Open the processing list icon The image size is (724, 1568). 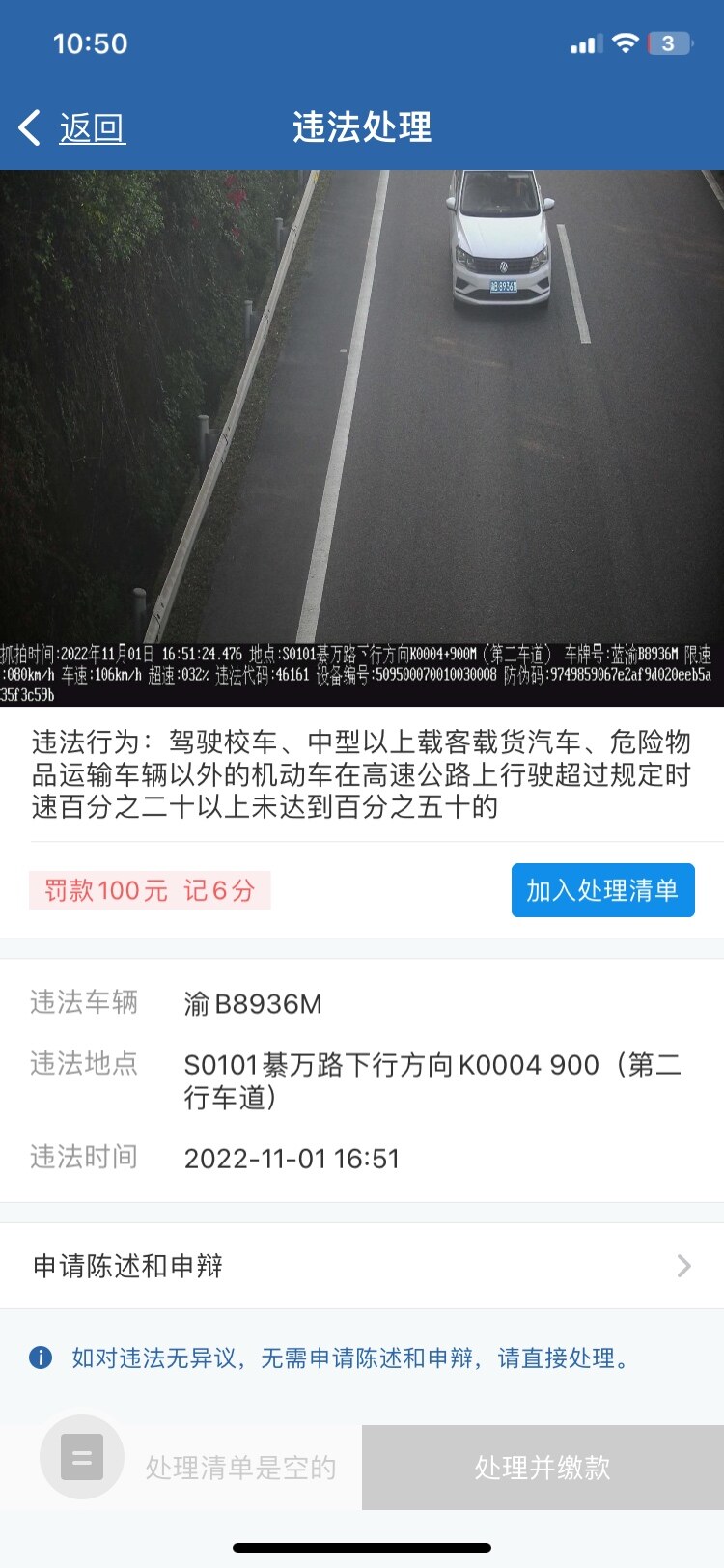pyautogui.click(x=82, y=1457)
